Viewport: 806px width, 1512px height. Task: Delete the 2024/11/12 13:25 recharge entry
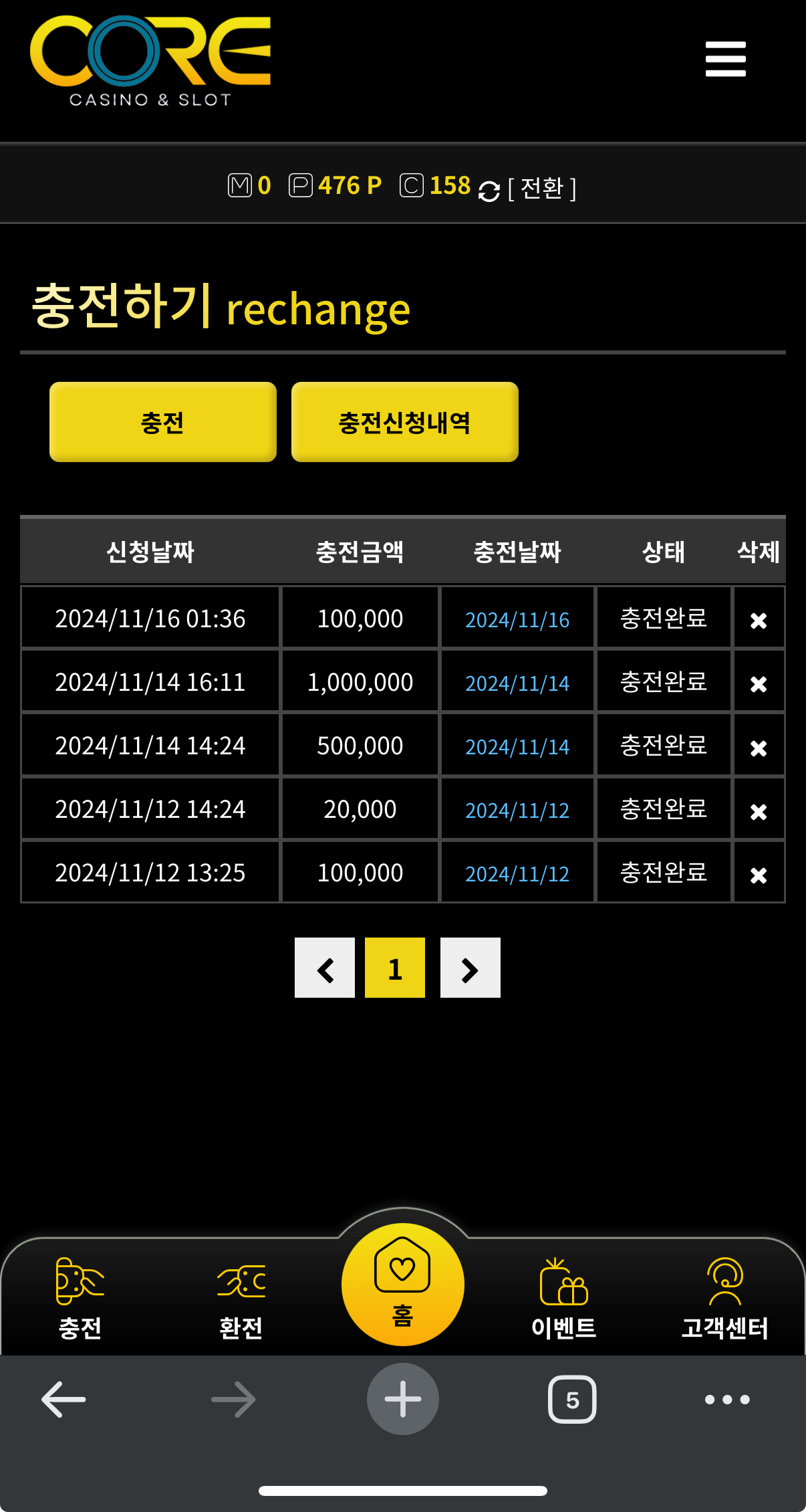click(x=758, y=874)
